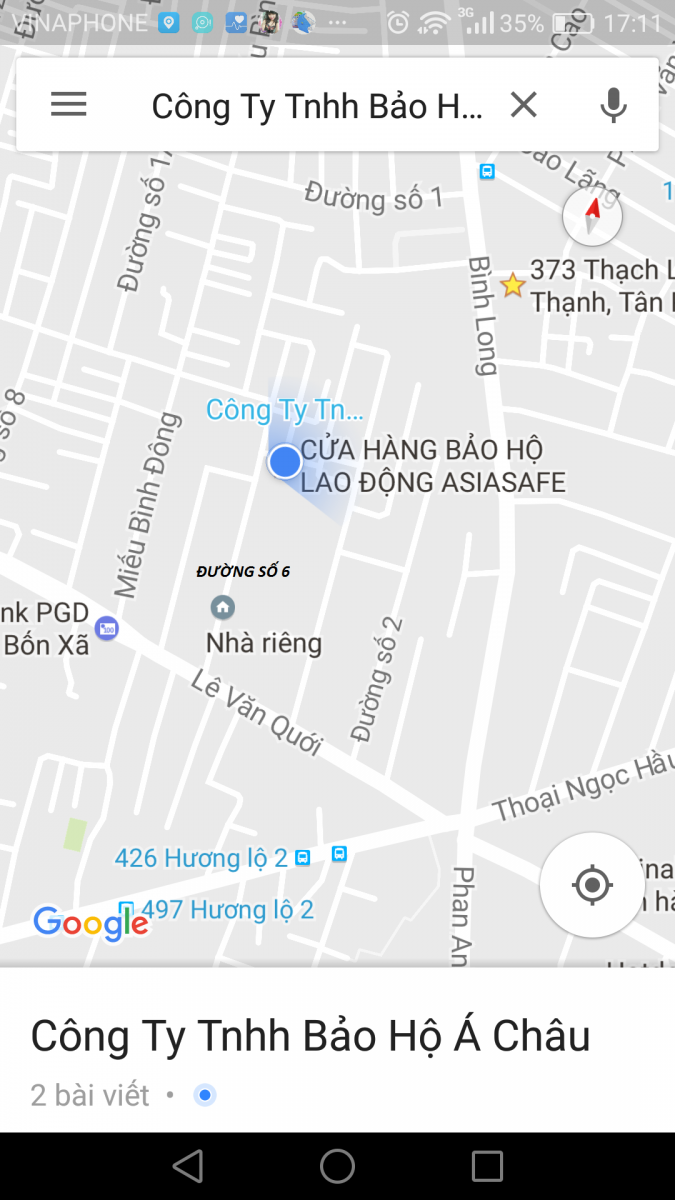Open Công Ty Tnhh Bảo Hộ Á Châu details
Image resolution: width=675 pixels, height=1200 pixels.
[x=310, y=1036]
